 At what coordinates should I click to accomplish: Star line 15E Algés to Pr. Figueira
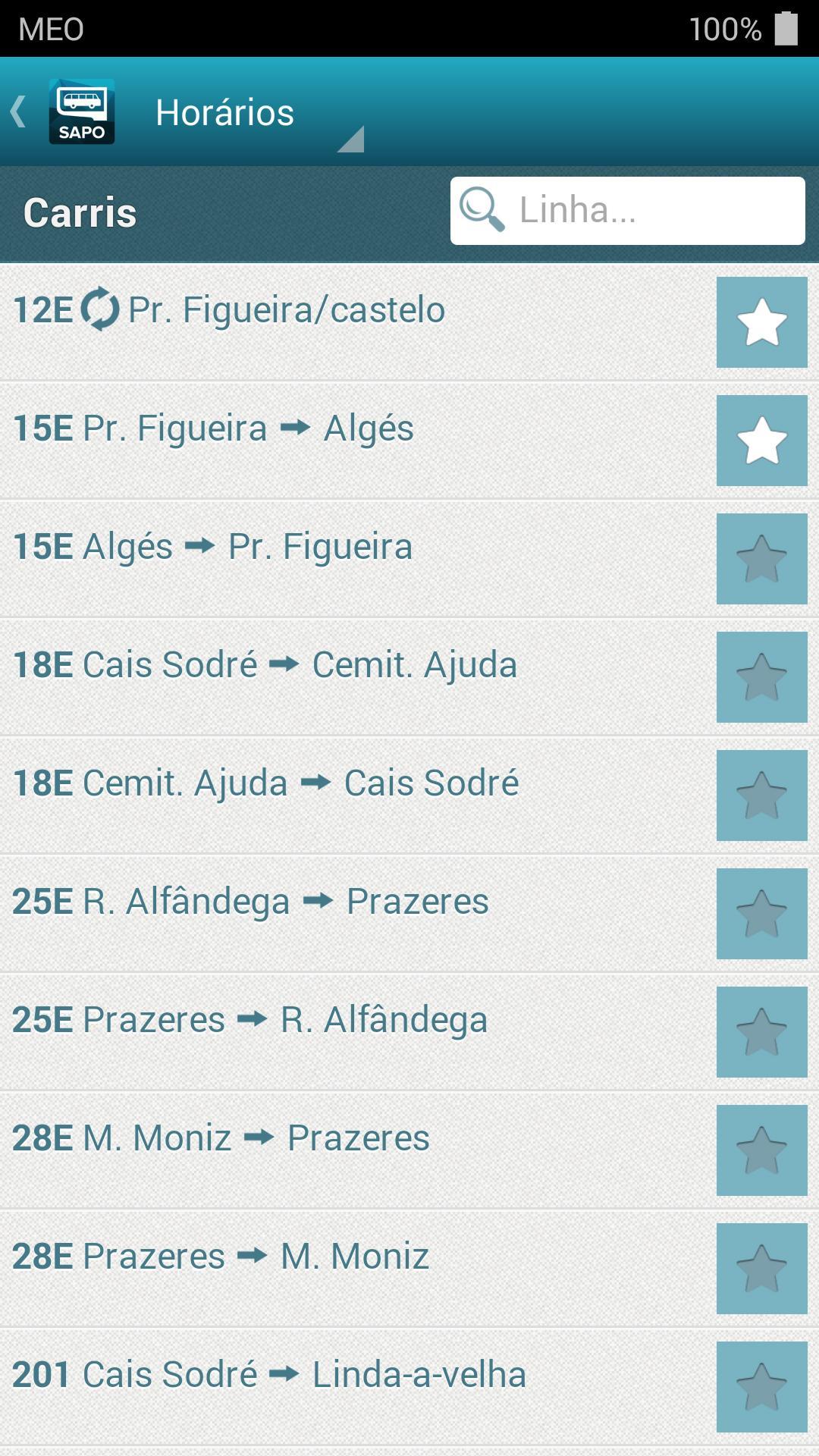[761, 559]
